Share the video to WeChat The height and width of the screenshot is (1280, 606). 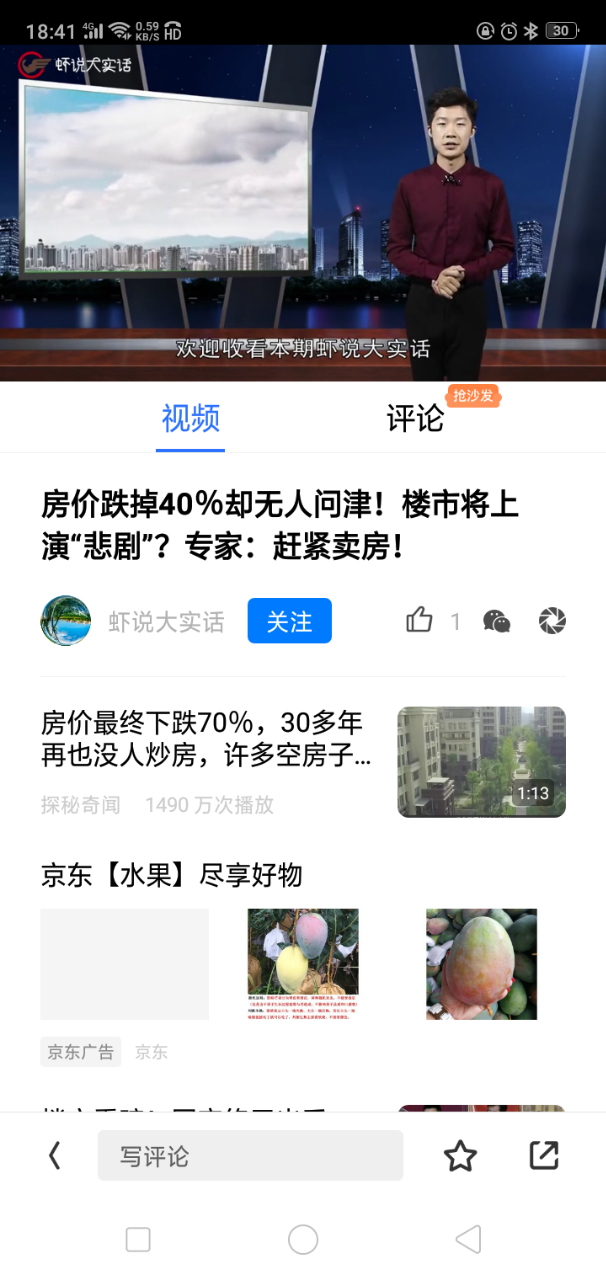(497, 621)
